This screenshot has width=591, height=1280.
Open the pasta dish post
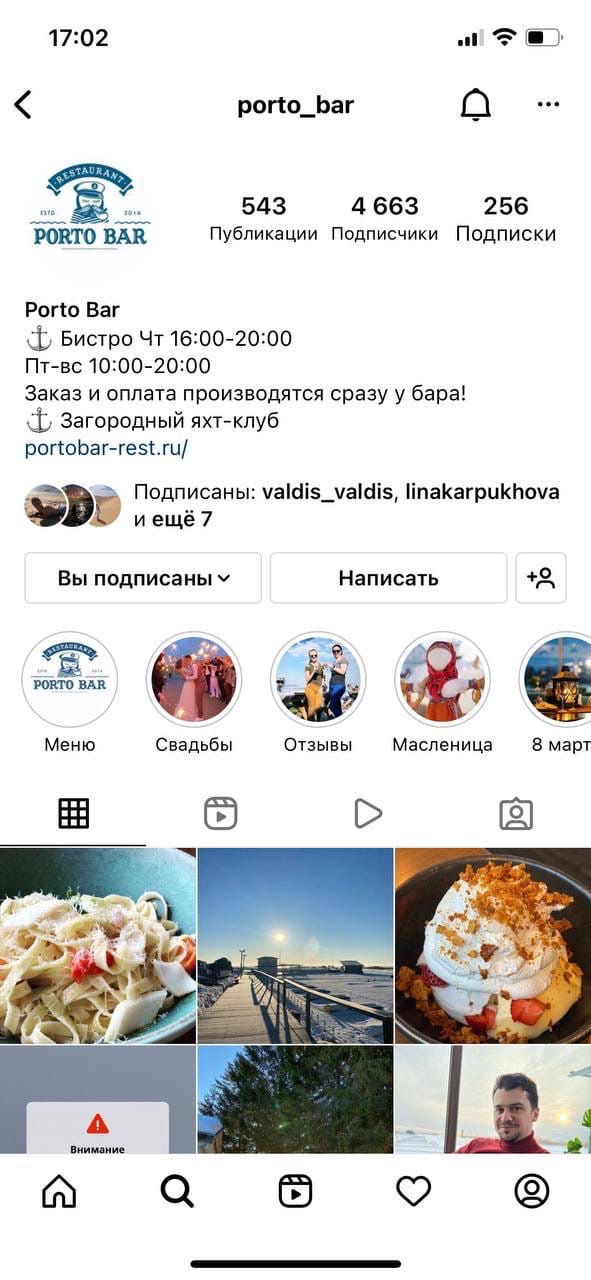click(x=98, y=946)
